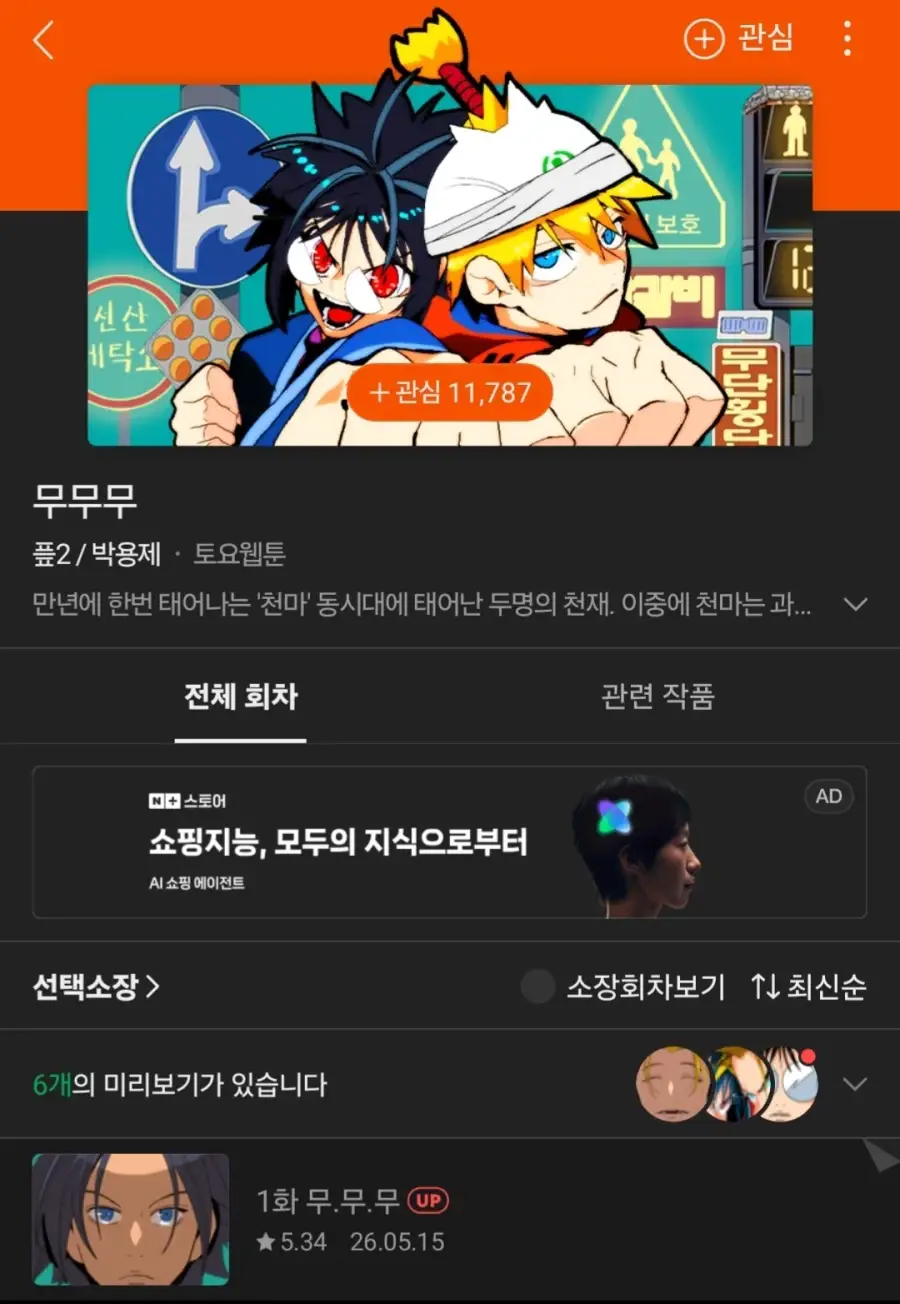Viewport: 900px width, 1304px height.
Task: Select the 전체 회차 tab
Action: [240, 696]
